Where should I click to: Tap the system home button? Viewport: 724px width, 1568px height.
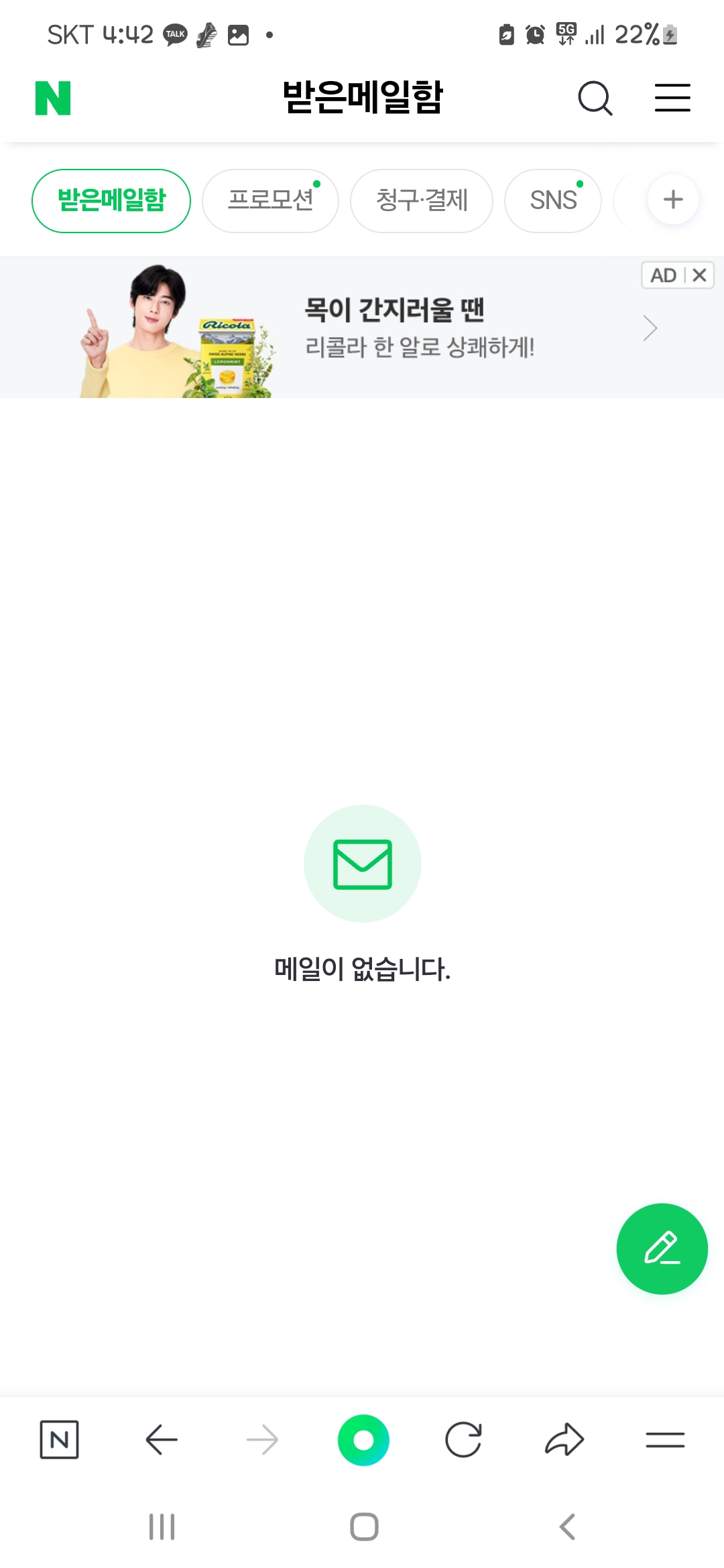pyautogui.click(x=364, y=1526)
